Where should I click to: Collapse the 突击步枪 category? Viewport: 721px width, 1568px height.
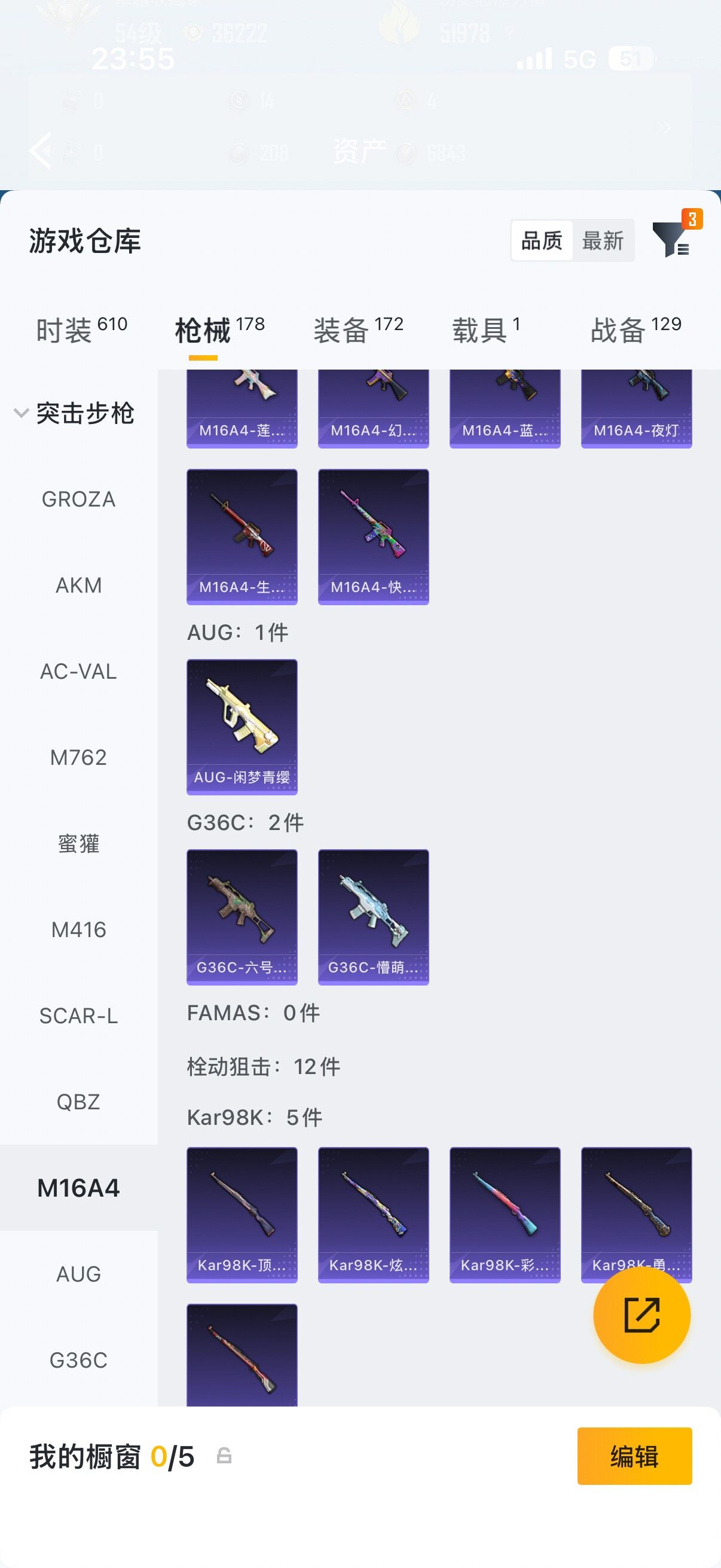pyautogui.click(x=74, y=413)
